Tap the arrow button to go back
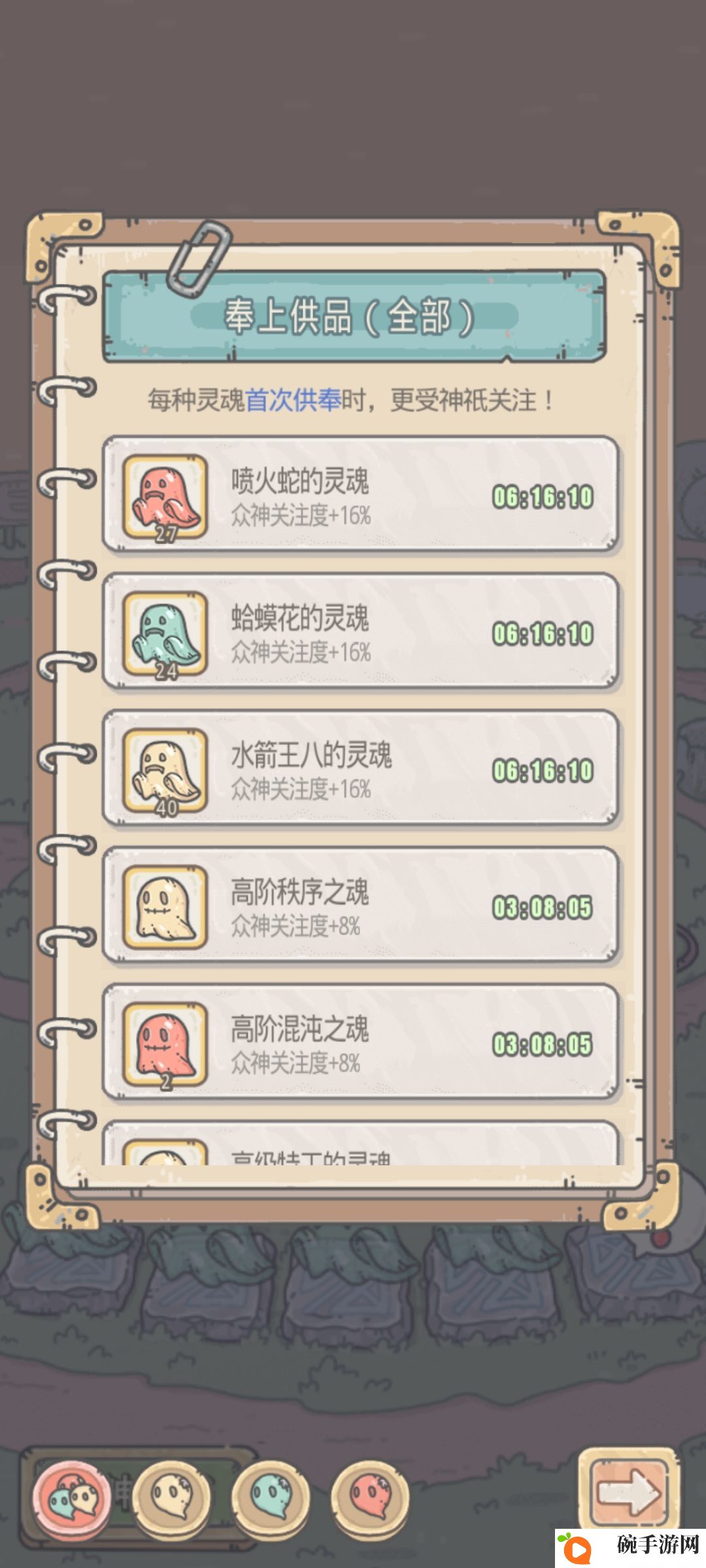This screenshot has width=706, height=1568. [628, 1492]
